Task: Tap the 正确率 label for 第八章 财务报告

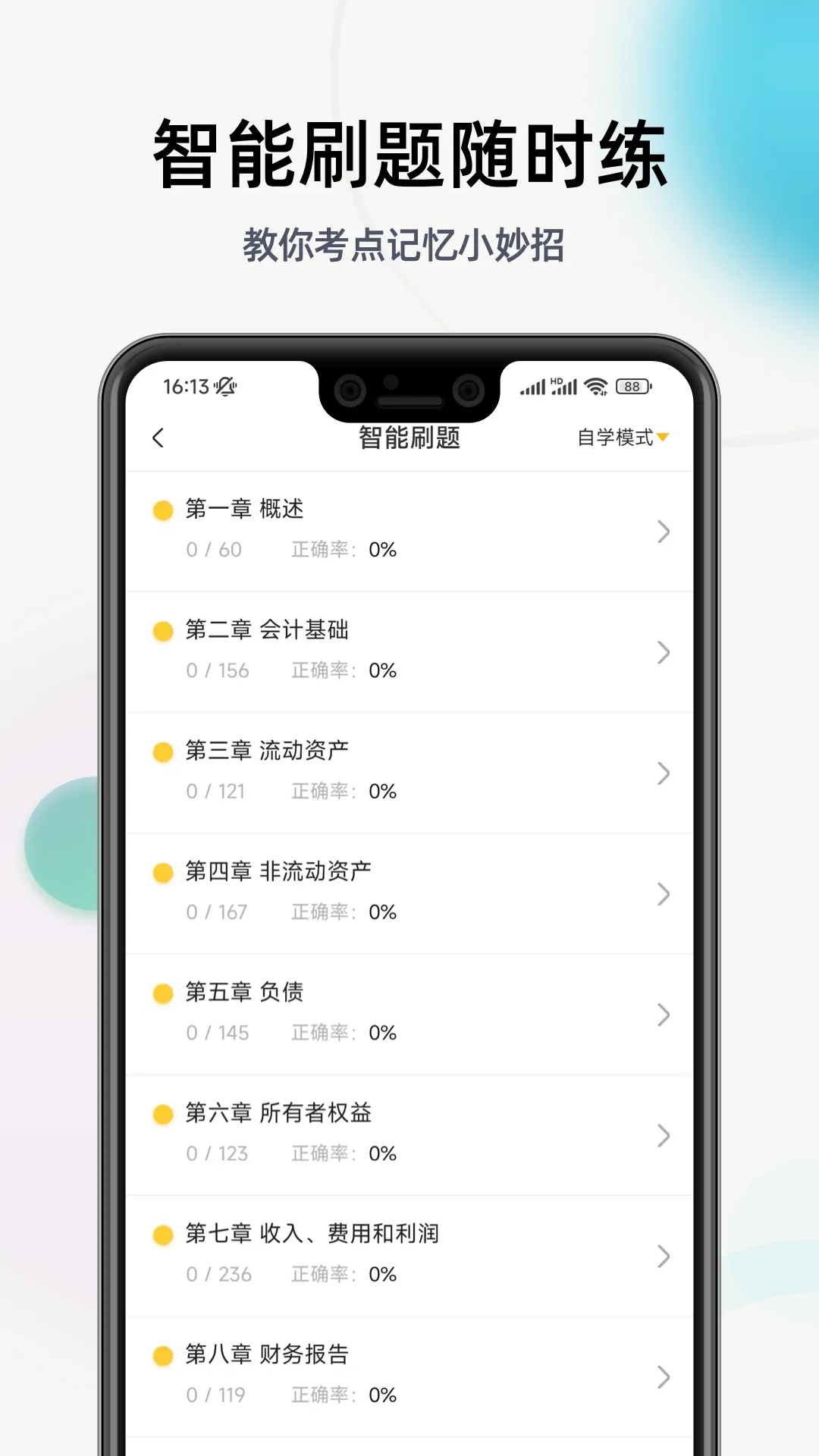Action: (x=322, y=1395)
